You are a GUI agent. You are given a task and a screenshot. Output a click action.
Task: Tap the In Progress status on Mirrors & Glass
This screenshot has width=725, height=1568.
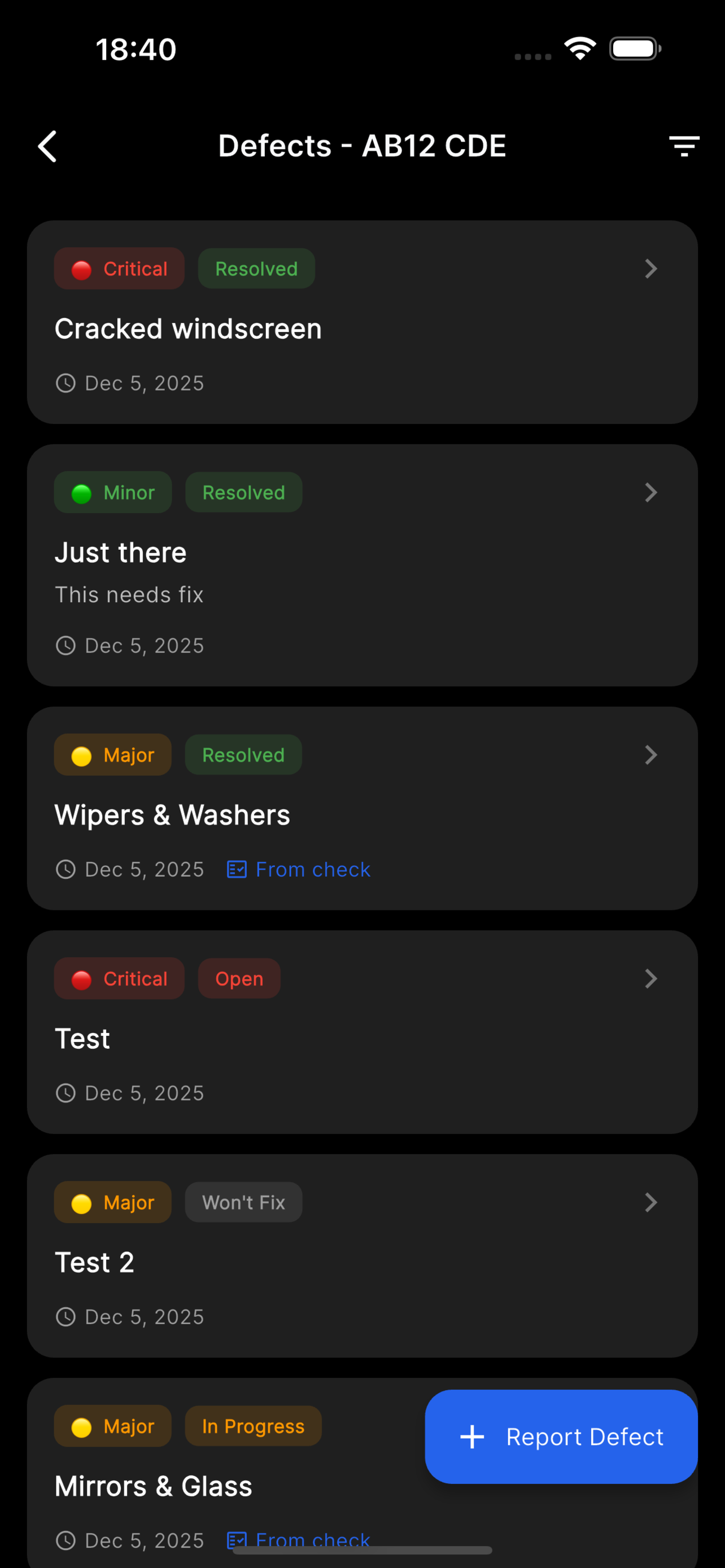click(x=253, y=1426)
